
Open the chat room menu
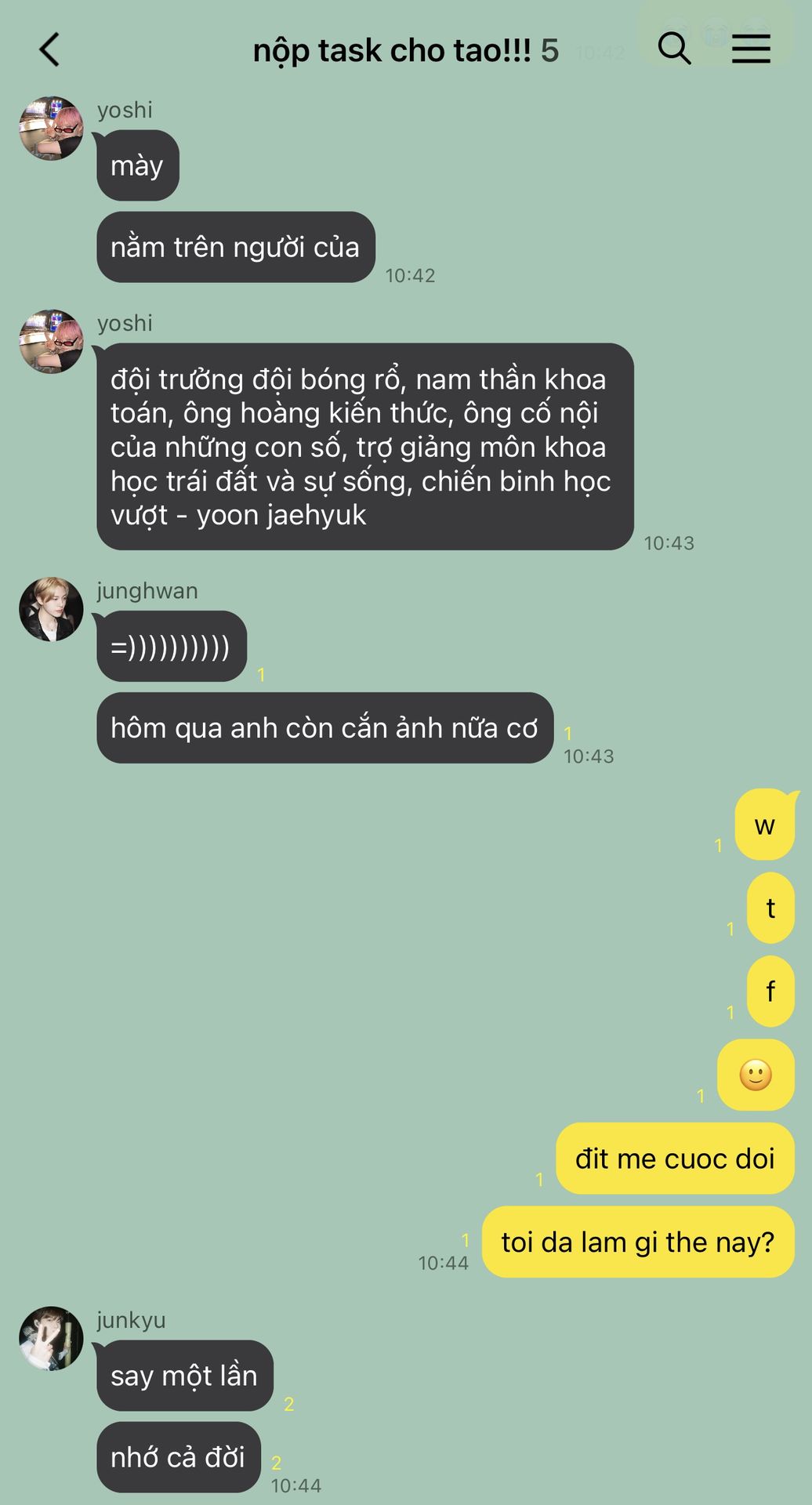click(x=751, y=49)
